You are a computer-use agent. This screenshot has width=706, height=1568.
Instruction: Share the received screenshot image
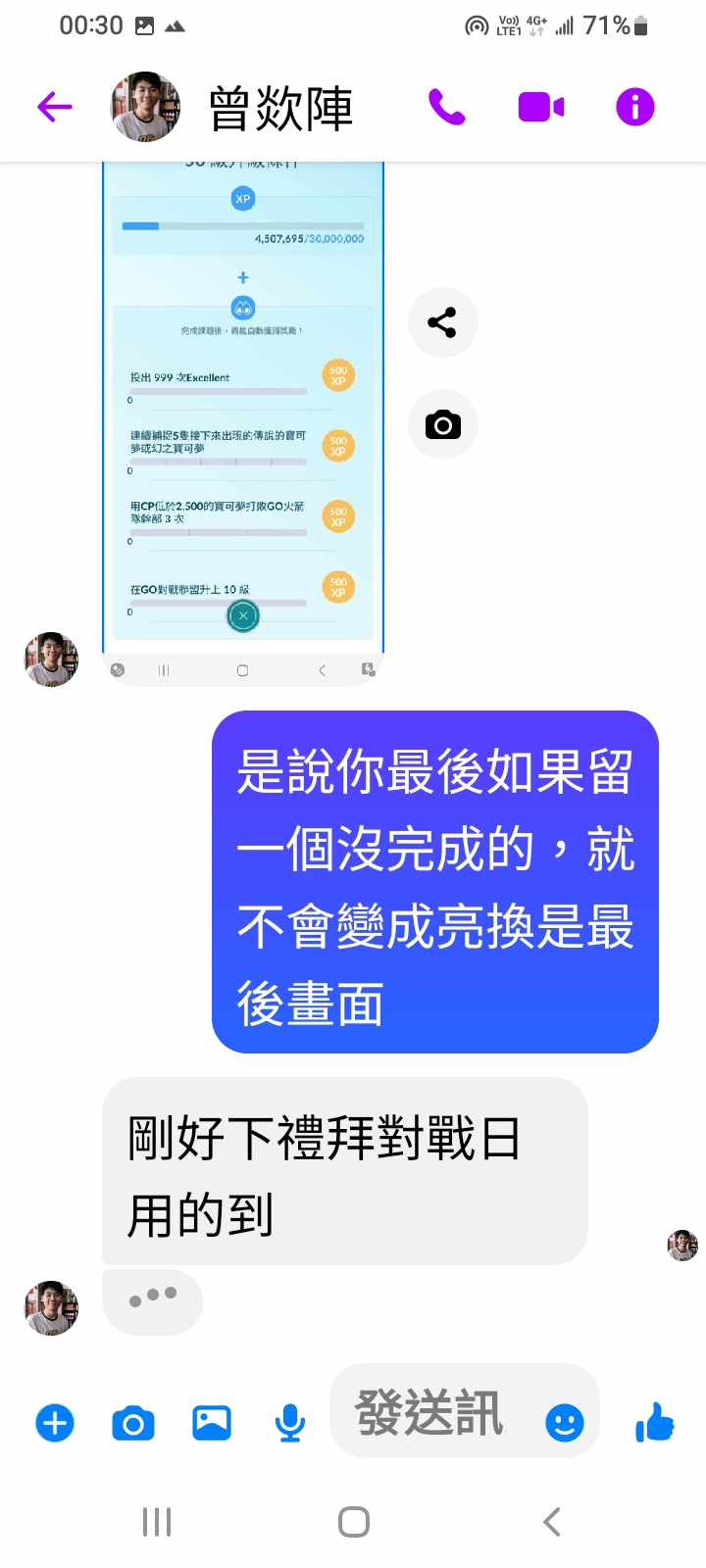442,322
